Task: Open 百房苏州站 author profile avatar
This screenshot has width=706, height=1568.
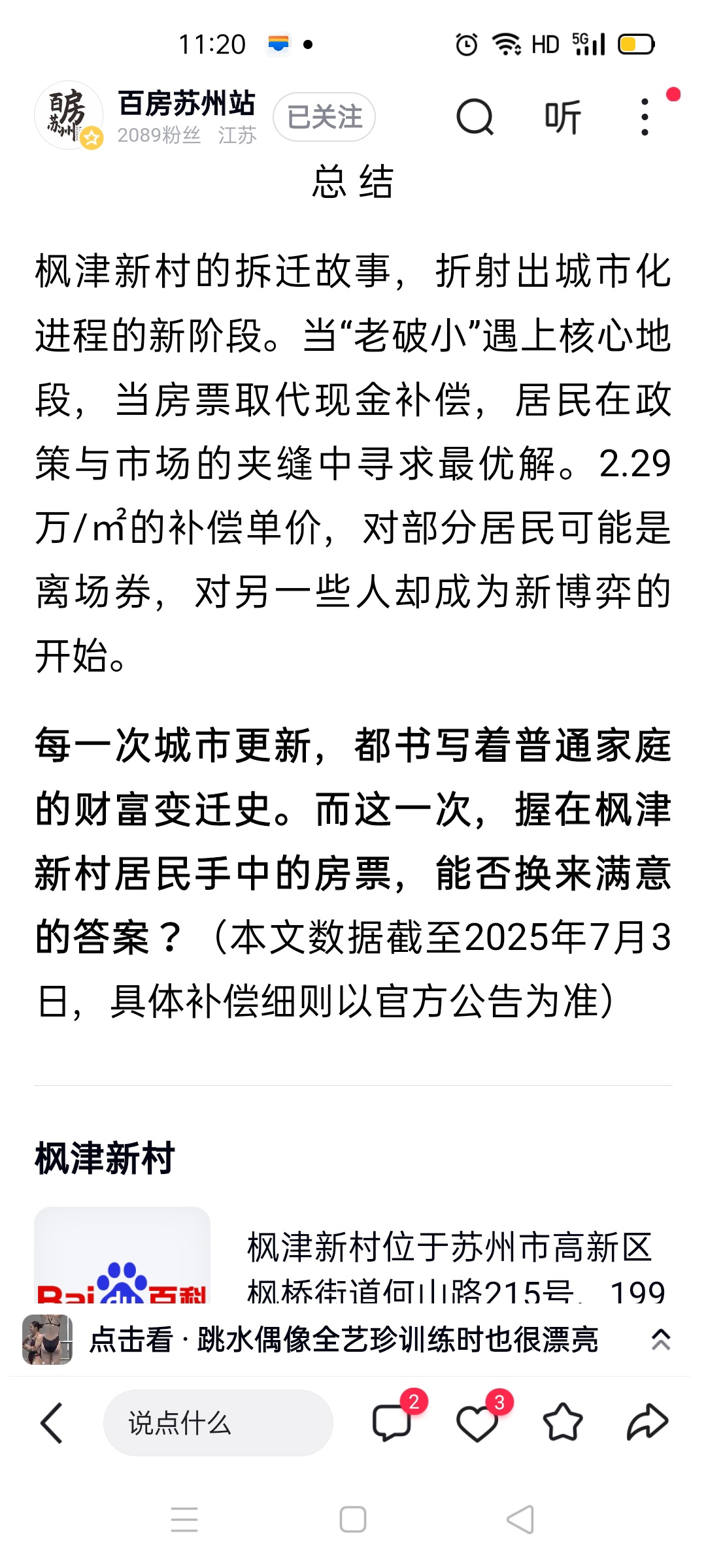Action: click(69, 116)
